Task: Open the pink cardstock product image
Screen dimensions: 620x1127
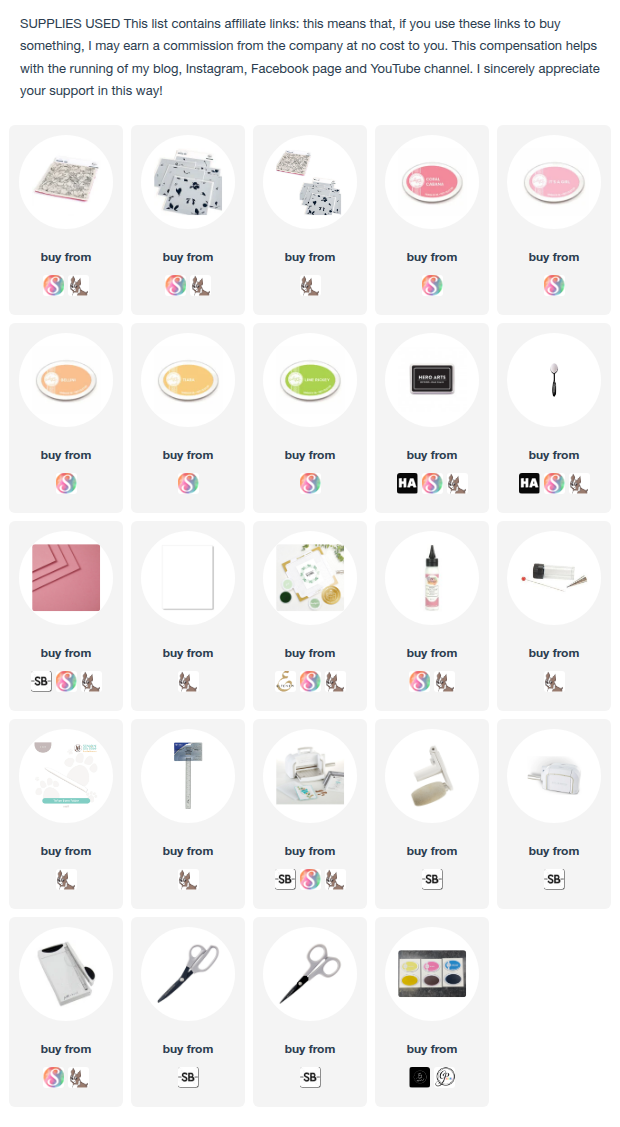Action: tap(66, 576)
